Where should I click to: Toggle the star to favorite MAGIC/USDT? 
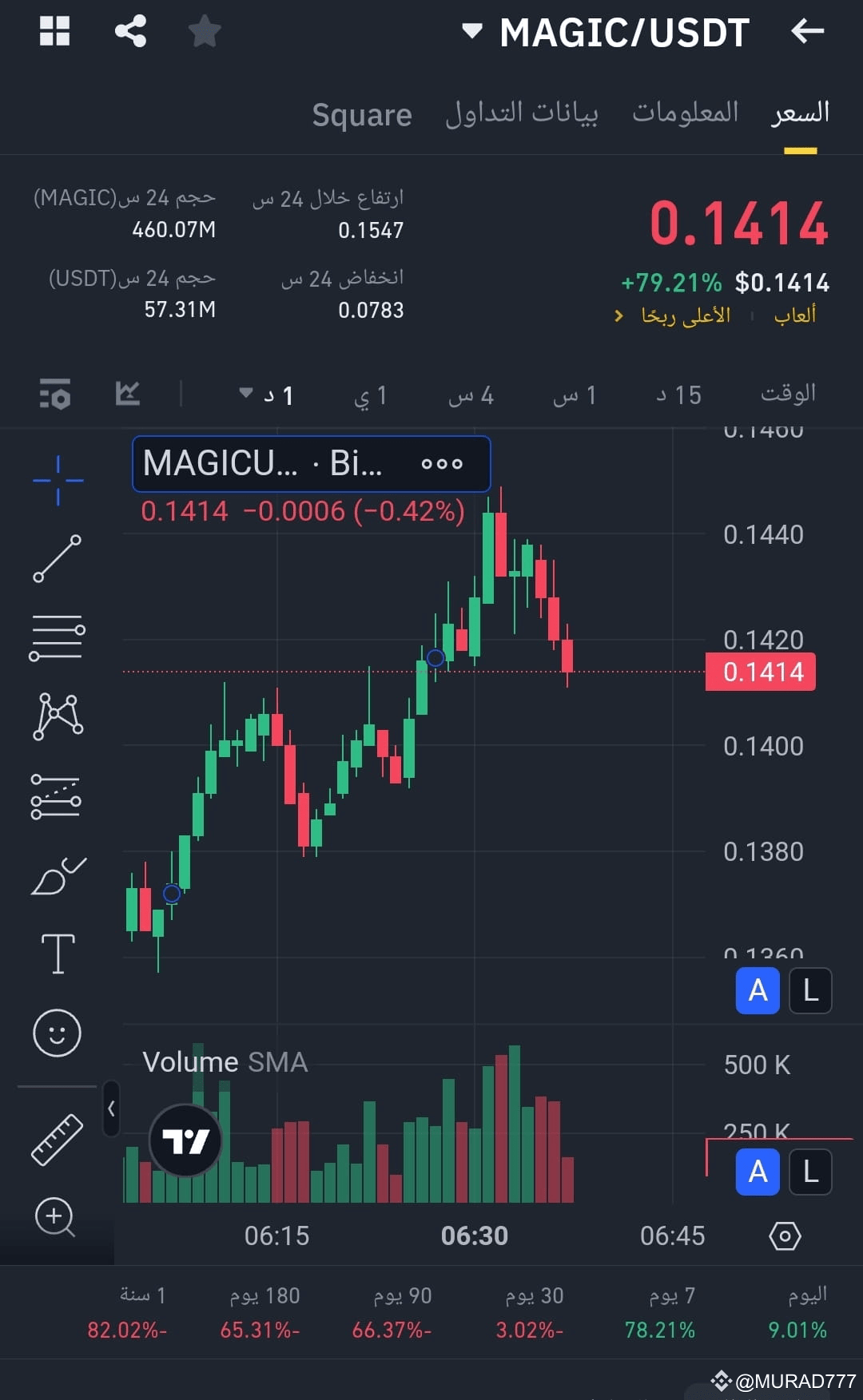coord(204,32)
